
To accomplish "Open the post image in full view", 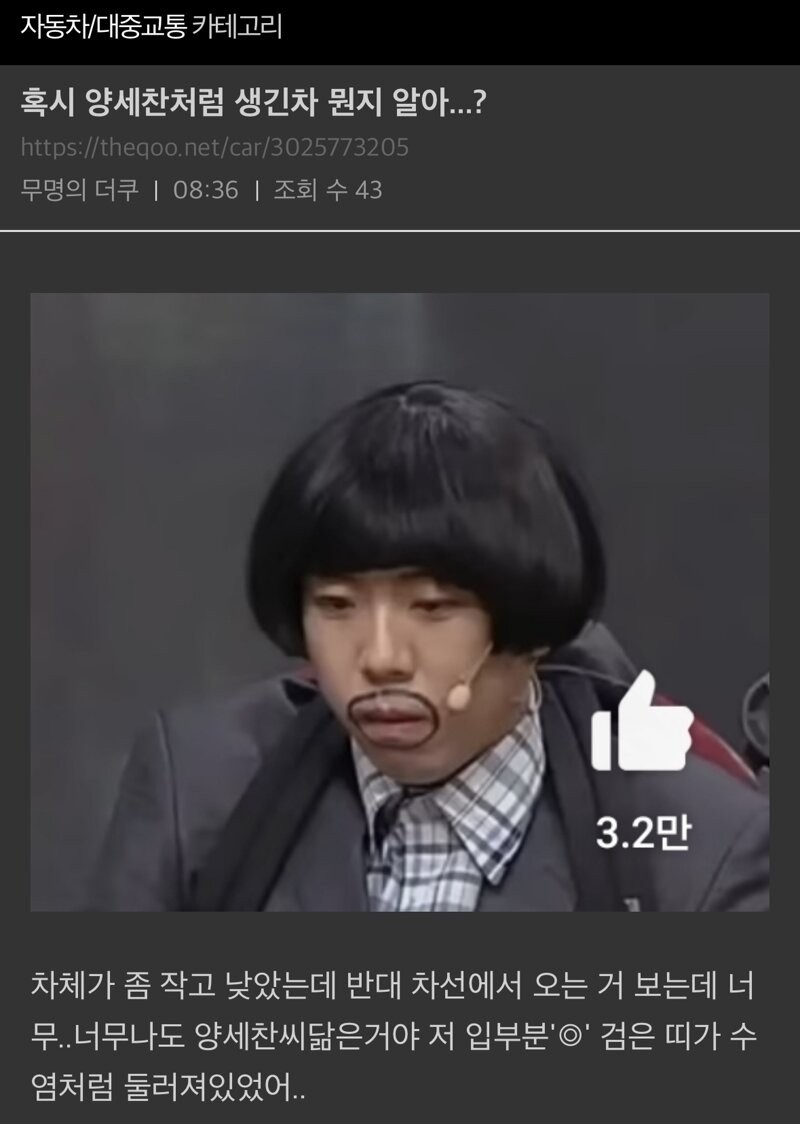I will click(400, 602).
